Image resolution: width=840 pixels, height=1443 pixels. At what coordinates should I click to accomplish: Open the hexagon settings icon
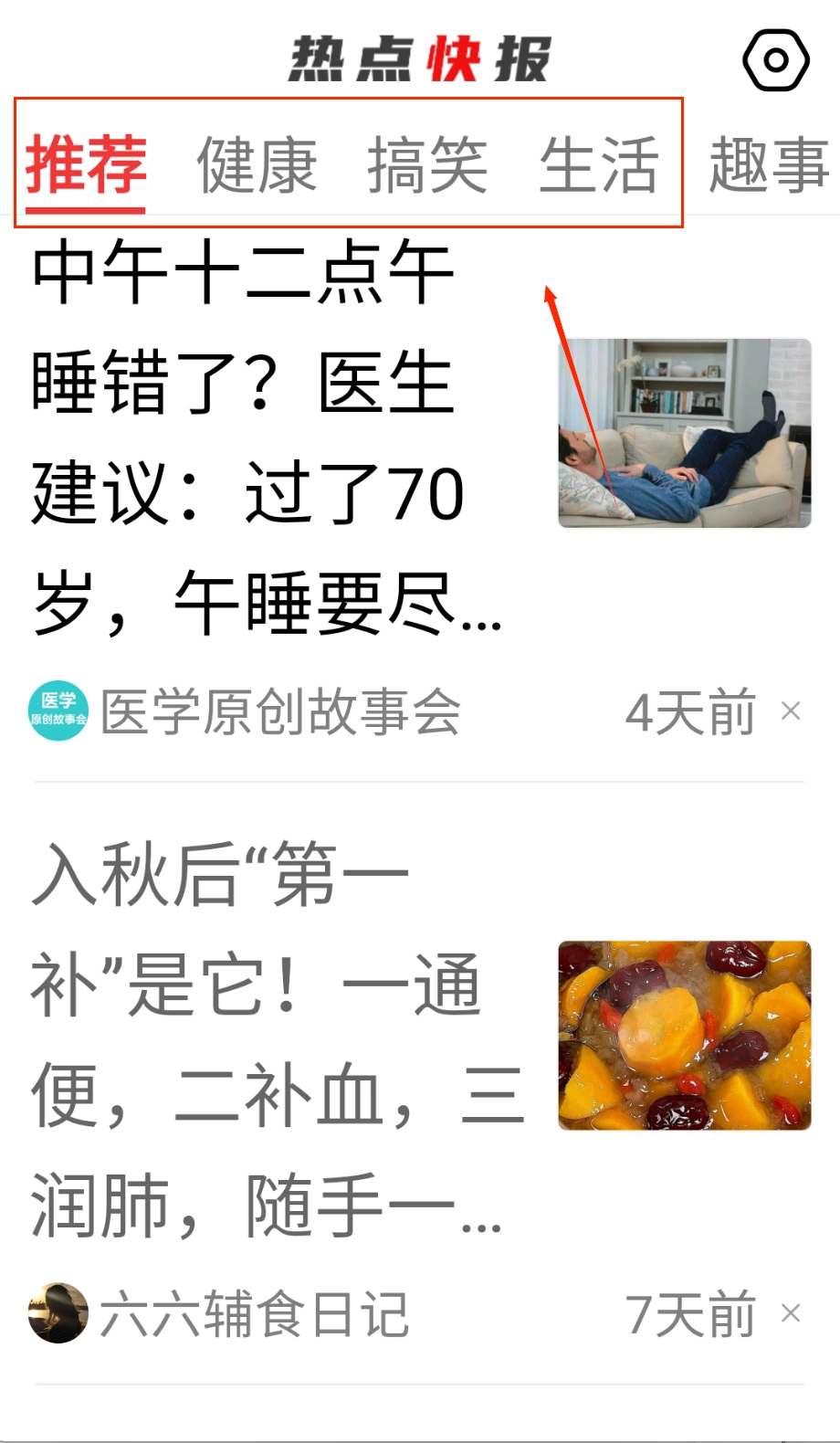pyautogui.click(x=775, y=60)
